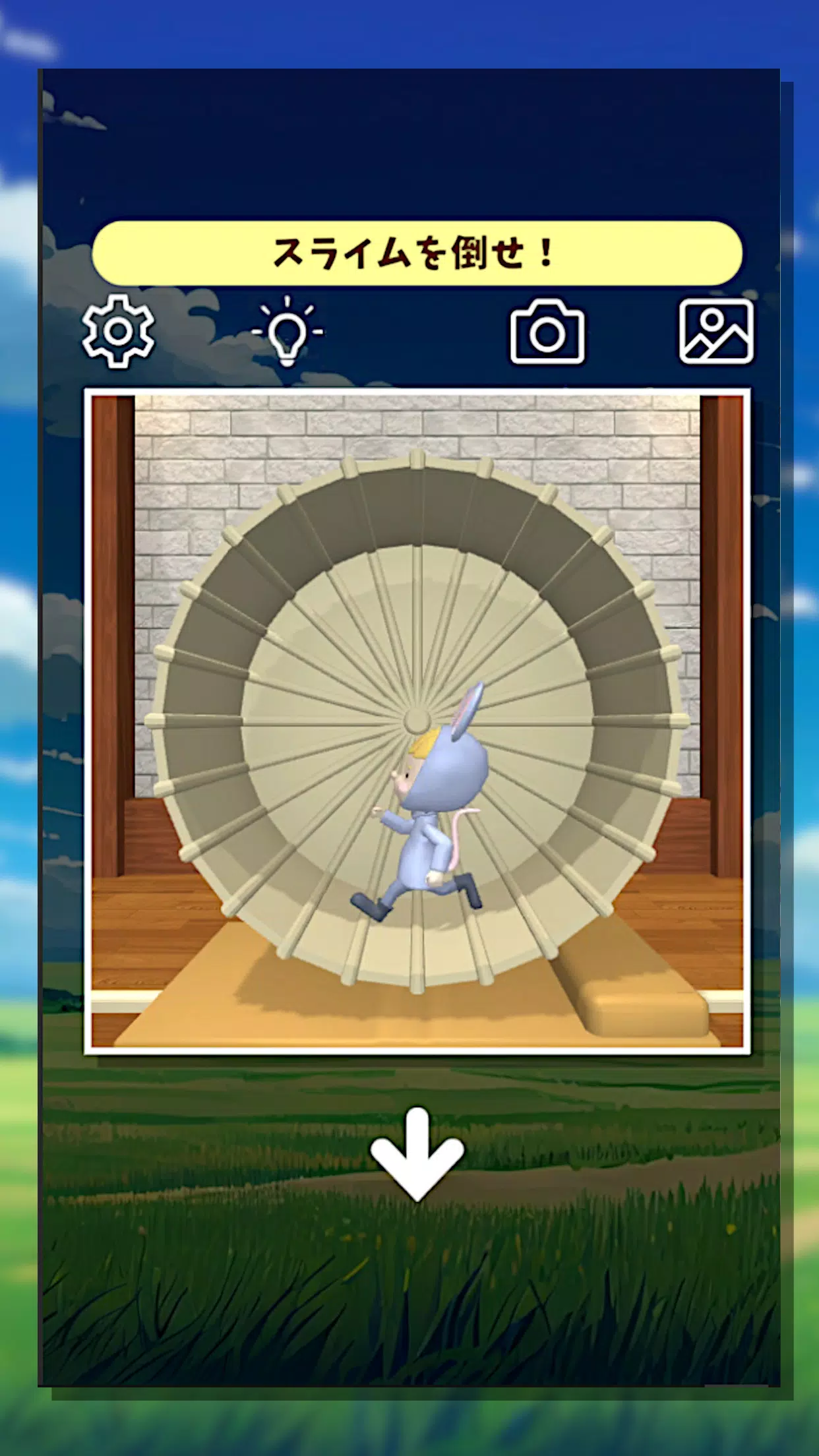819x1456 pixels.
Task: Take a screenshot with the camera icon
Action: point(547,332)
